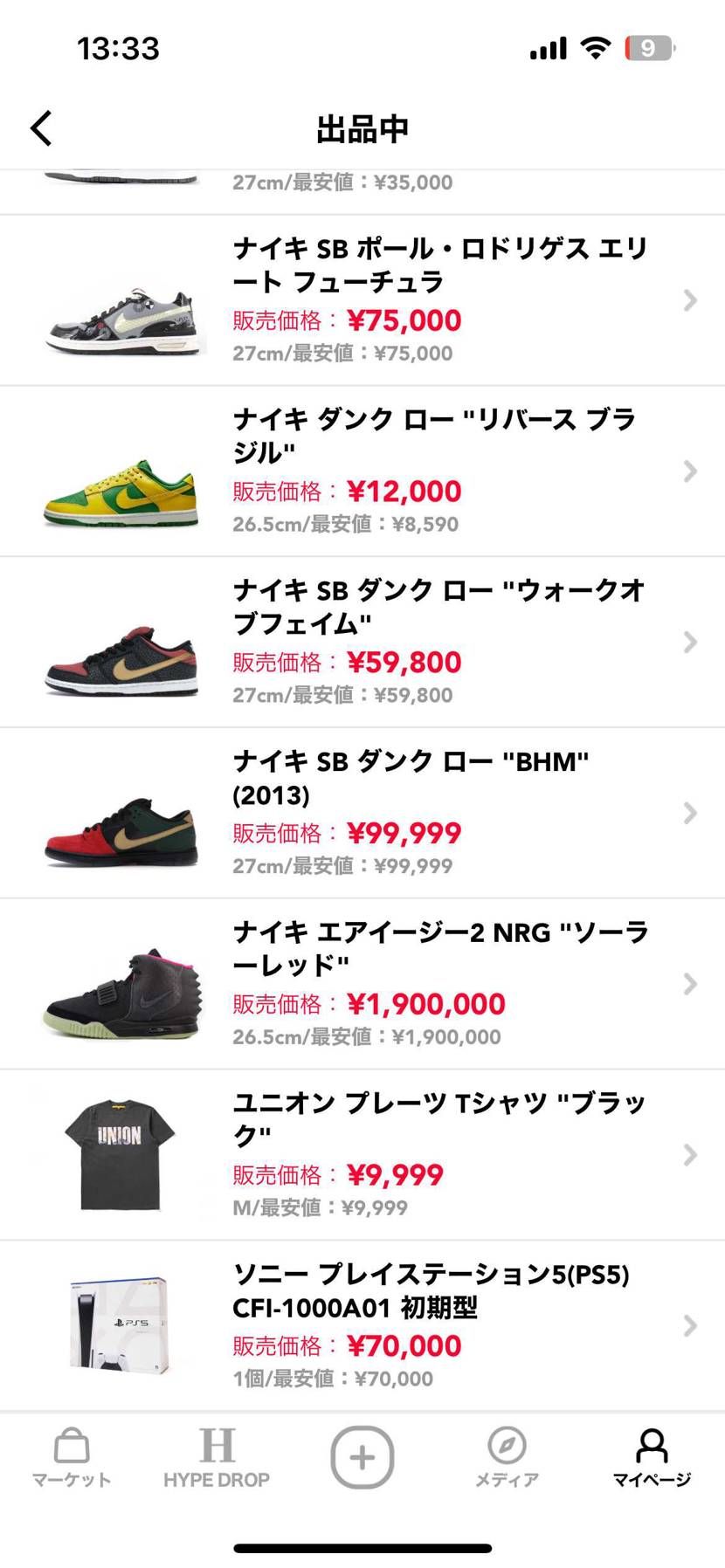Tap the green-yellow Dunk Low sneaker thumbnail
Image resolution: width=725 pixels, height=1568 pixels.
pyautogui.click(x=122, y=489)
